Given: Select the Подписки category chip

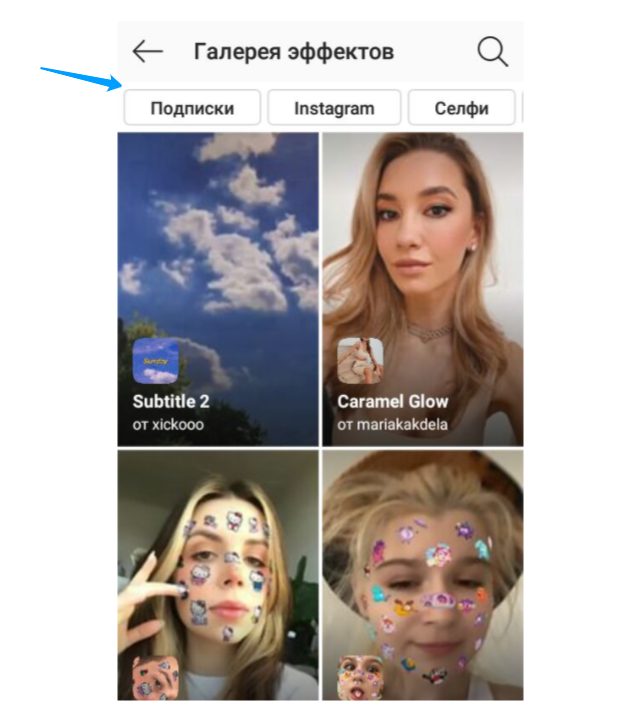Looking at the screenshot, I should point(192,108).
